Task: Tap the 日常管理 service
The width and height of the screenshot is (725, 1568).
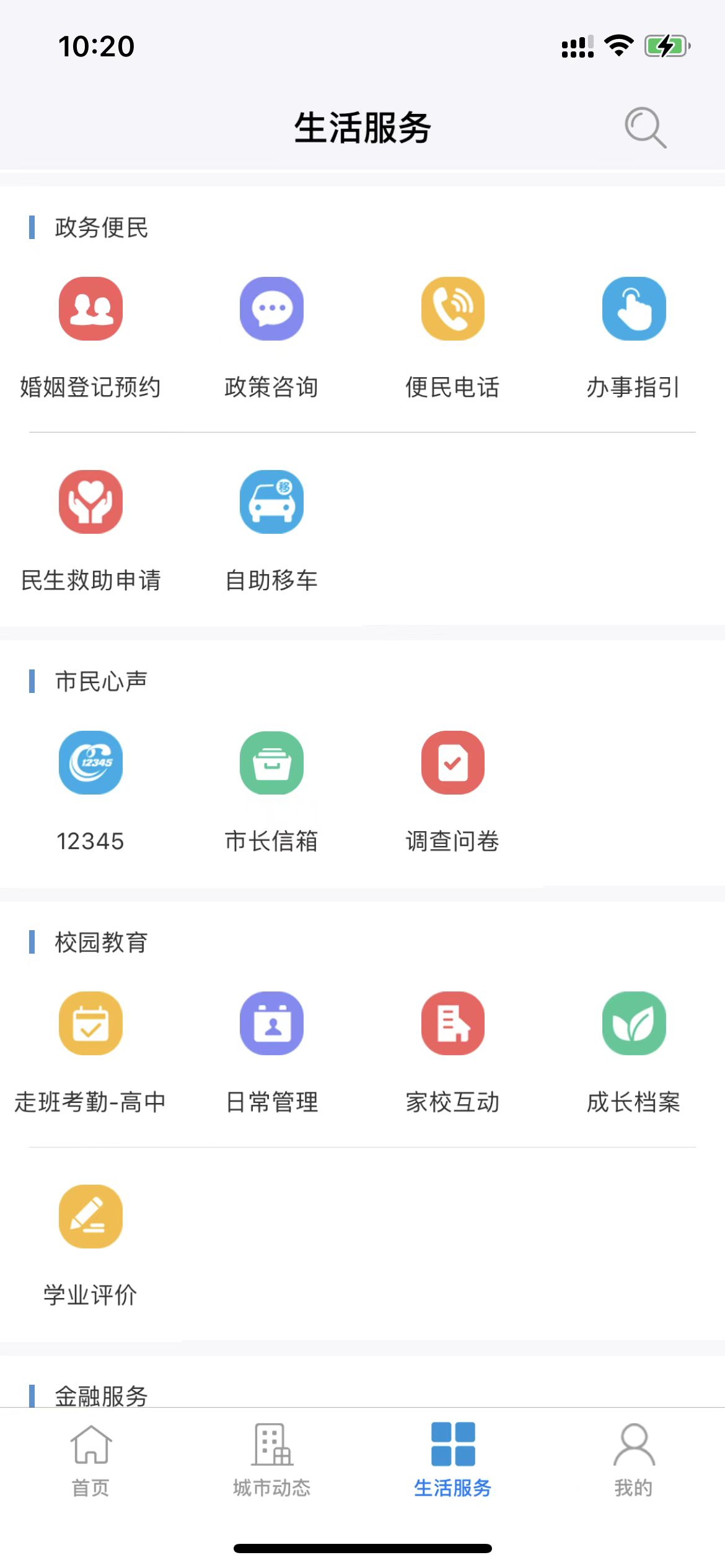Action: coord(272,1024)
